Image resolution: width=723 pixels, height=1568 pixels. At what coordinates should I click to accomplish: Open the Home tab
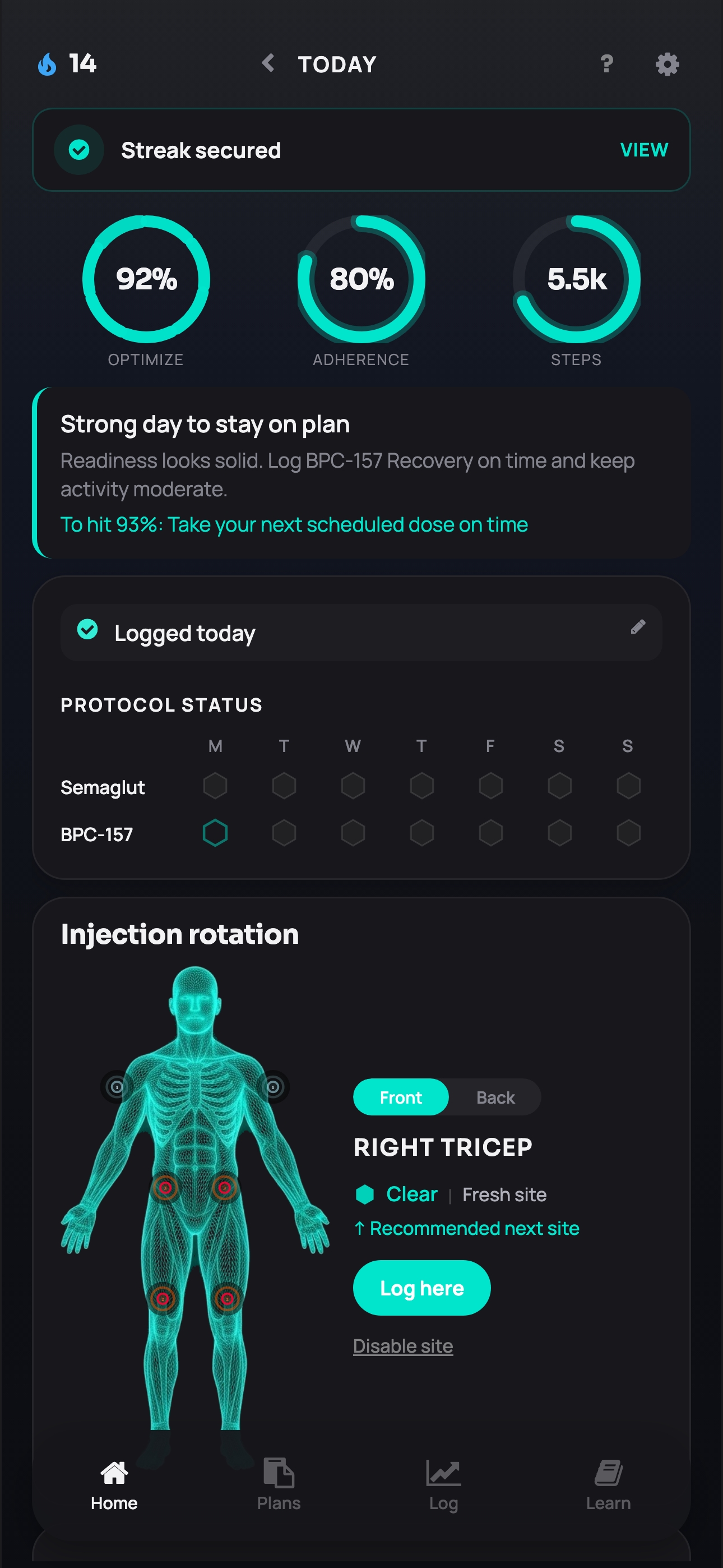coord(114,1485)
